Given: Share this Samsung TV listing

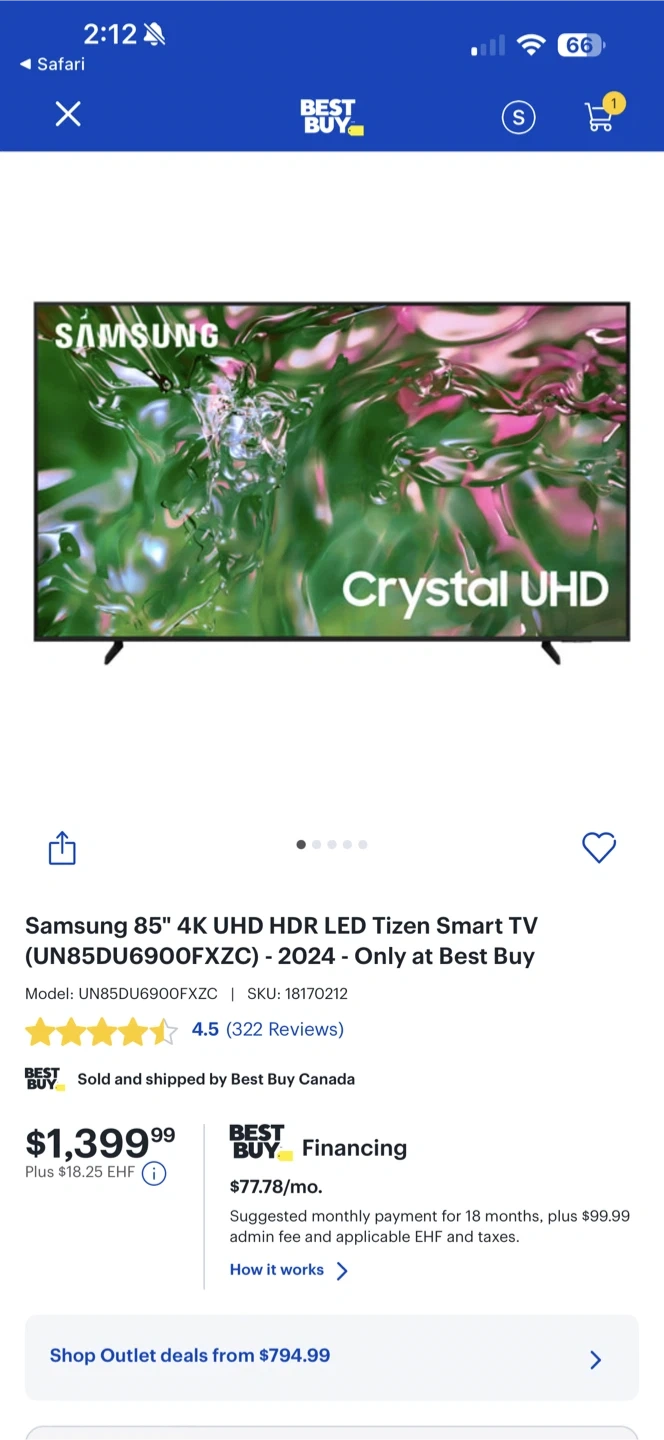Looking at the screenshot, I should pos(62,848).
